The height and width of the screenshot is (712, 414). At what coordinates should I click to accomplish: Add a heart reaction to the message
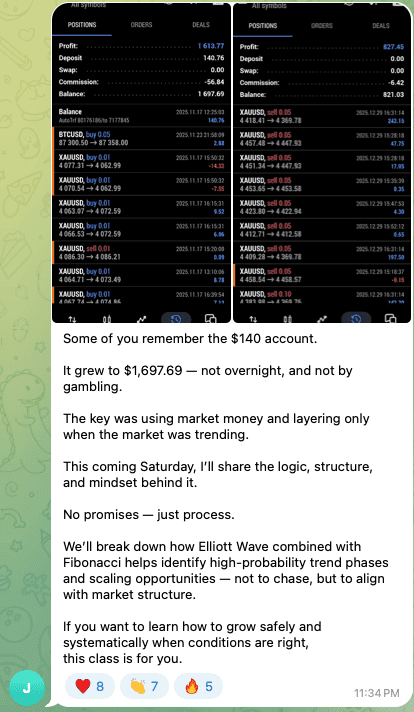coord(89,686)
